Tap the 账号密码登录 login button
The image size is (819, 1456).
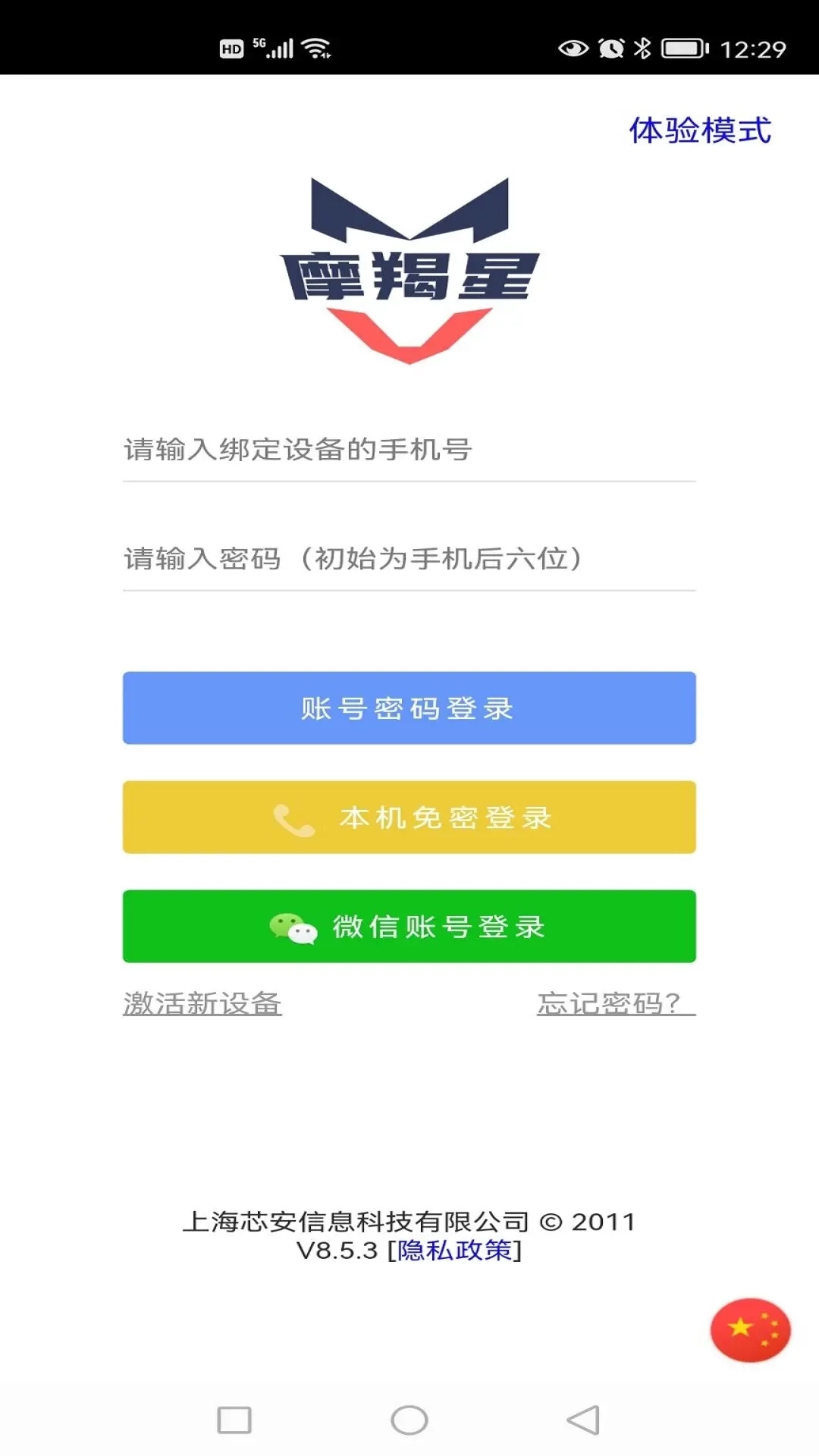tap(408, 708)
